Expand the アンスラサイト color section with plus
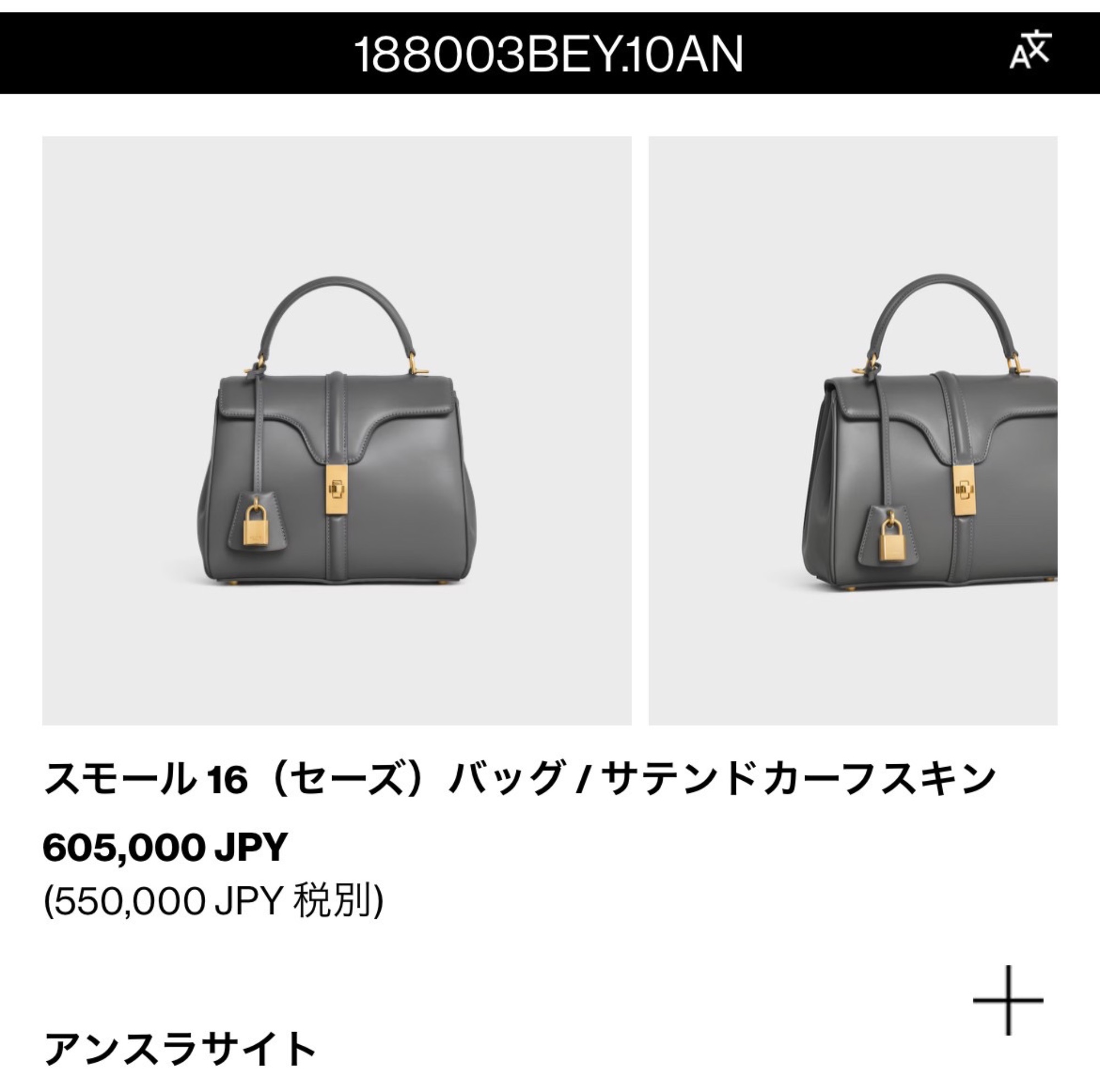 (1008, 1000)
